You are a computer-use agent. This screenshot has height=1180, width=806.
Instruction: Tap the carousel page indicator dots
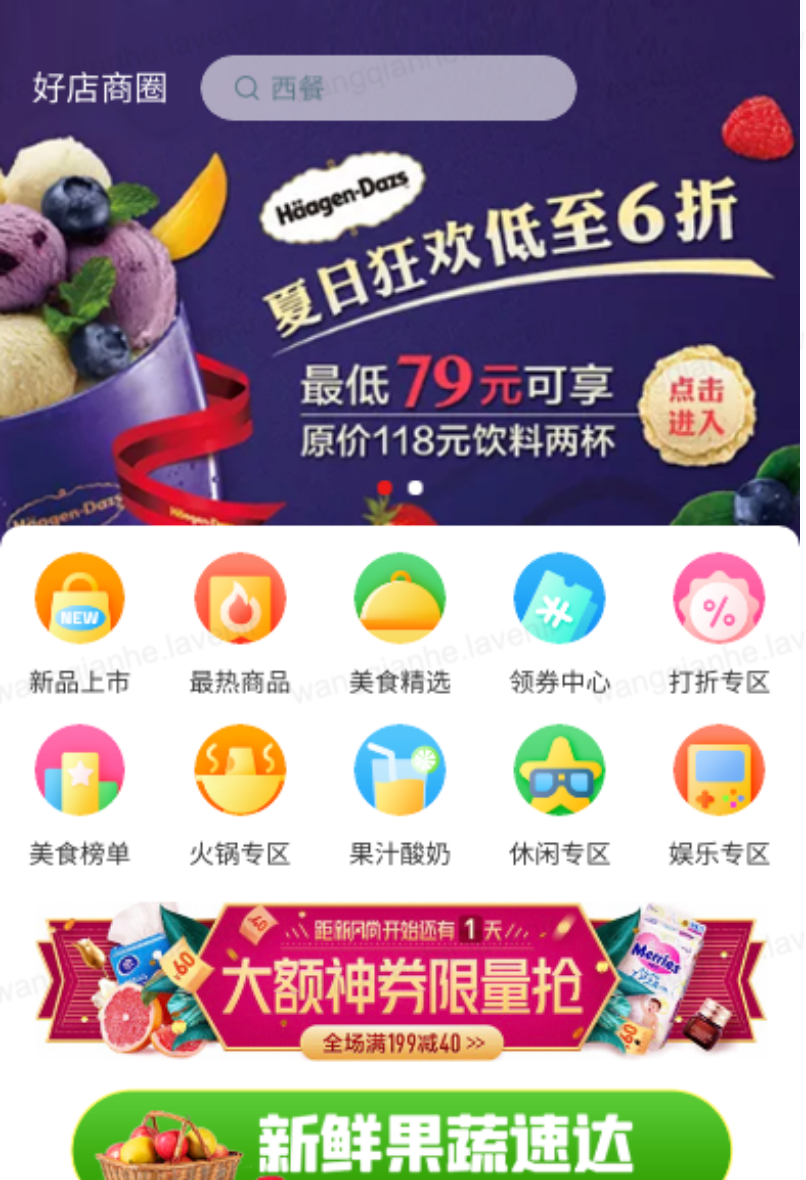(x=399, y=488)
